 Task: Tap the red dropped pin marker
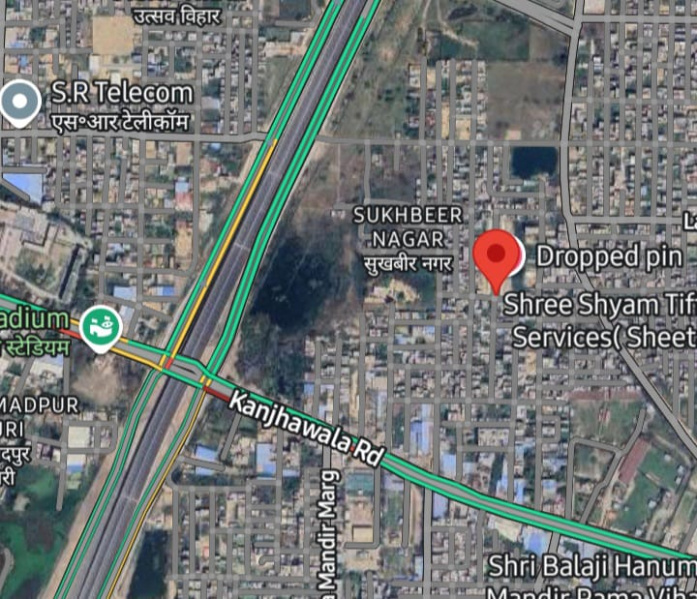click(496, 256)
